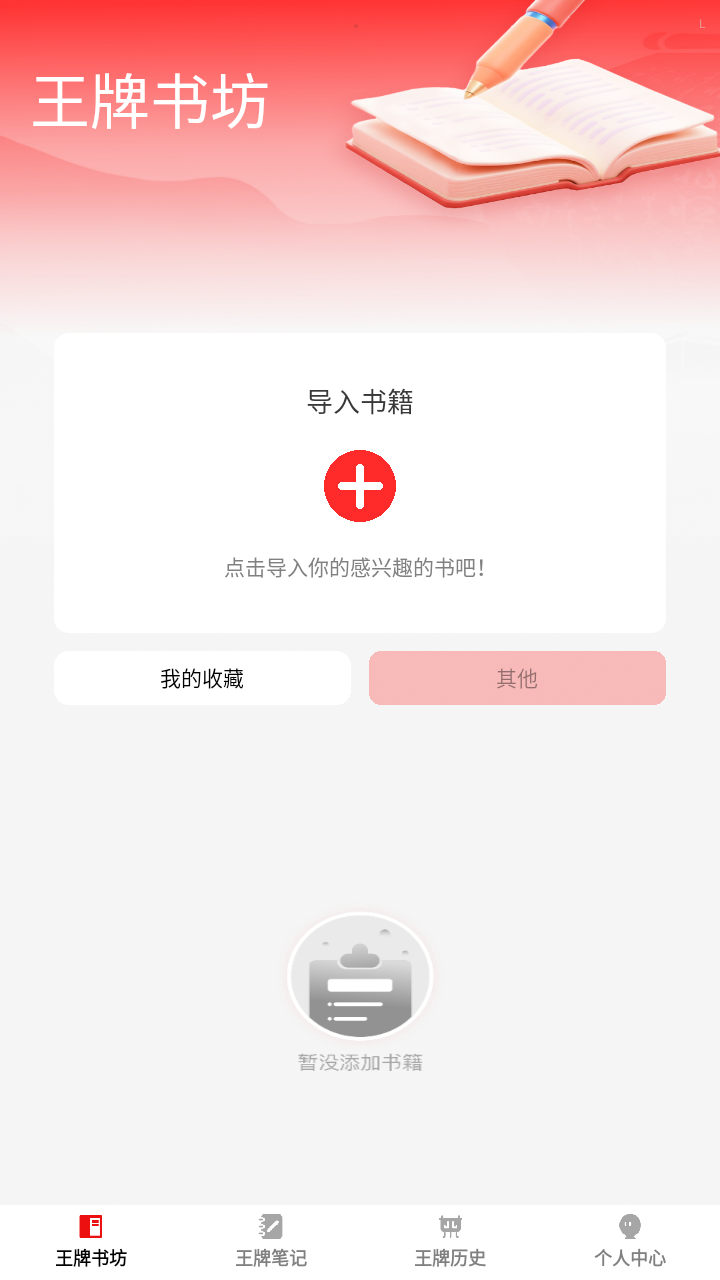Tap the red plus icon to import a book
The width and height of the screenshot is (720, 1280).
coord(360,485)
